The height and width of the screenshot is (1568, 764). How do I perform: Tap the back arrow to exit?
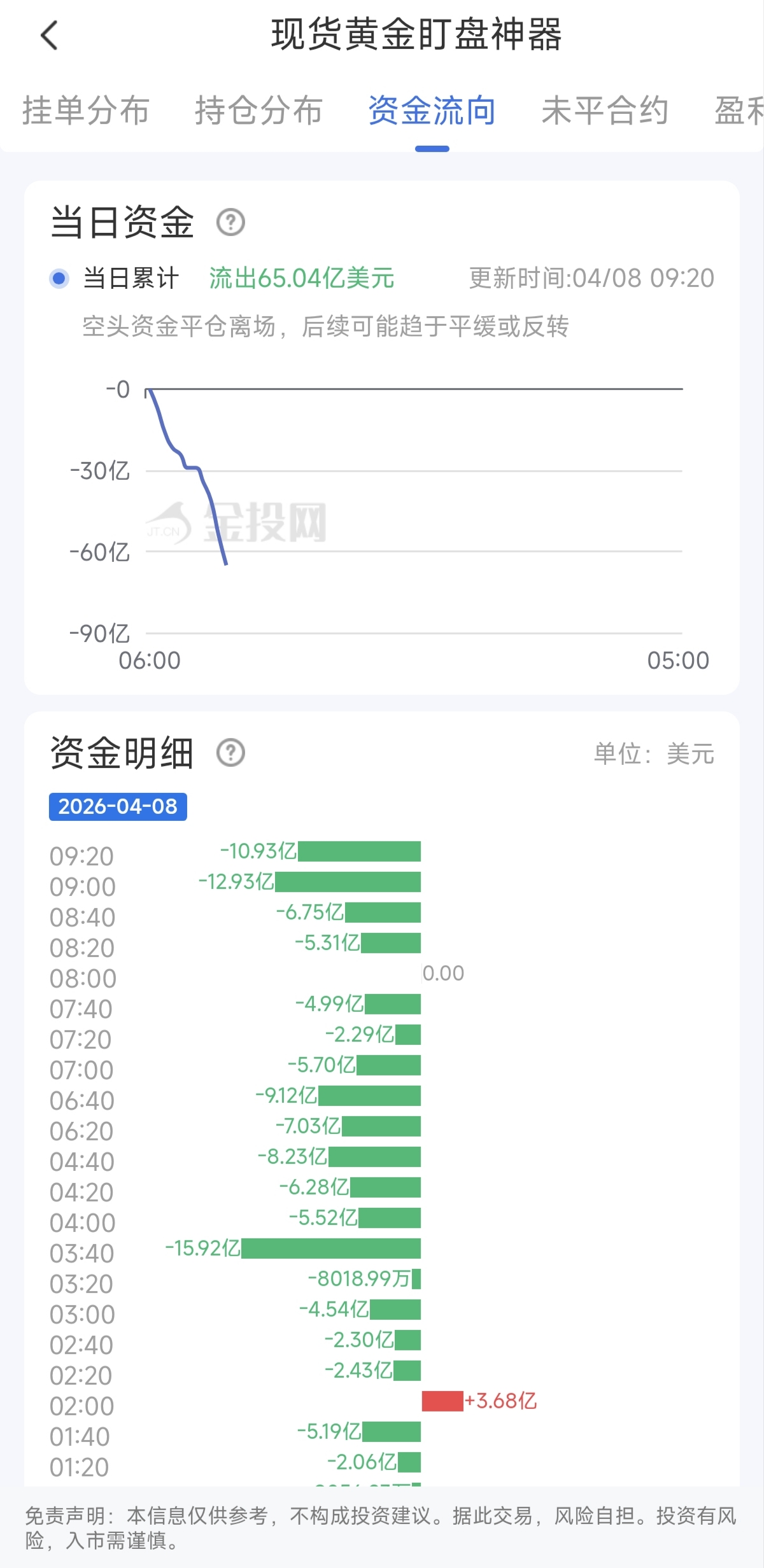point(48,36)
